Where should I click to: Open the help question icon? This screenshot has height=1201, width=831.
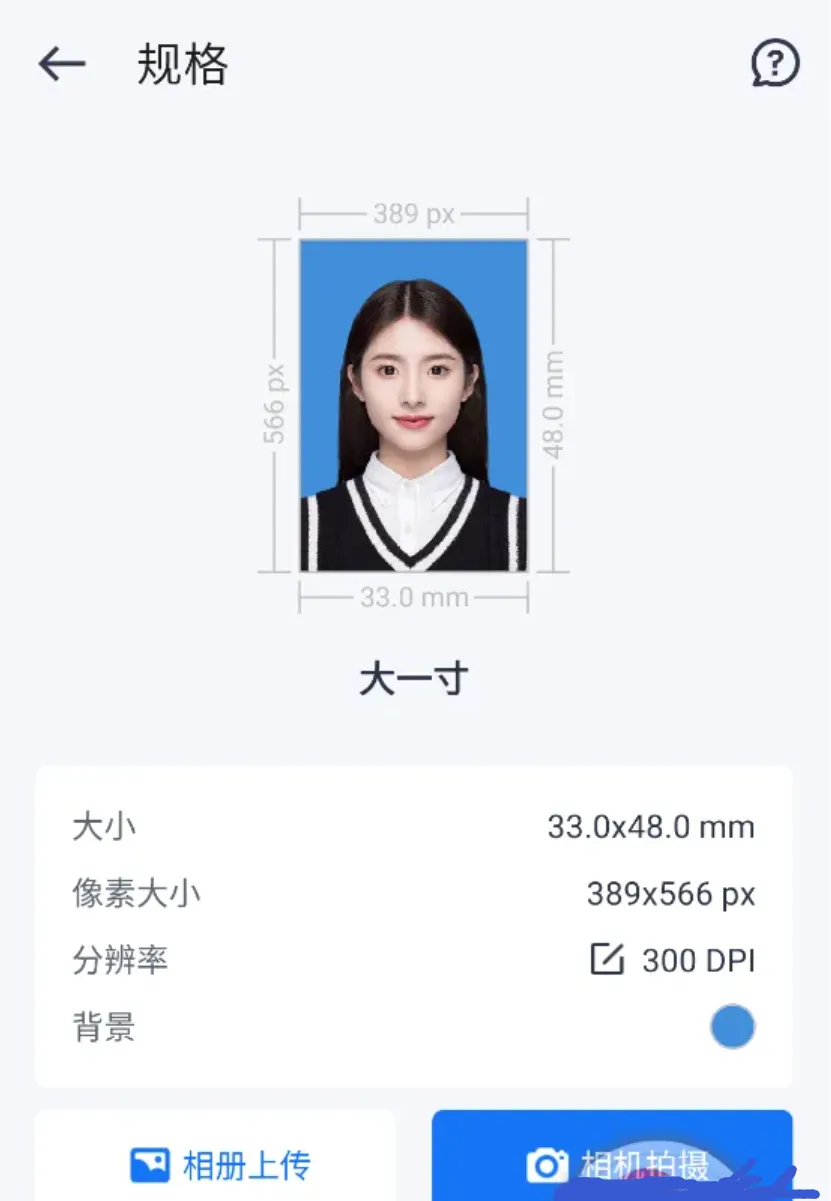click(x=775, y=65)
